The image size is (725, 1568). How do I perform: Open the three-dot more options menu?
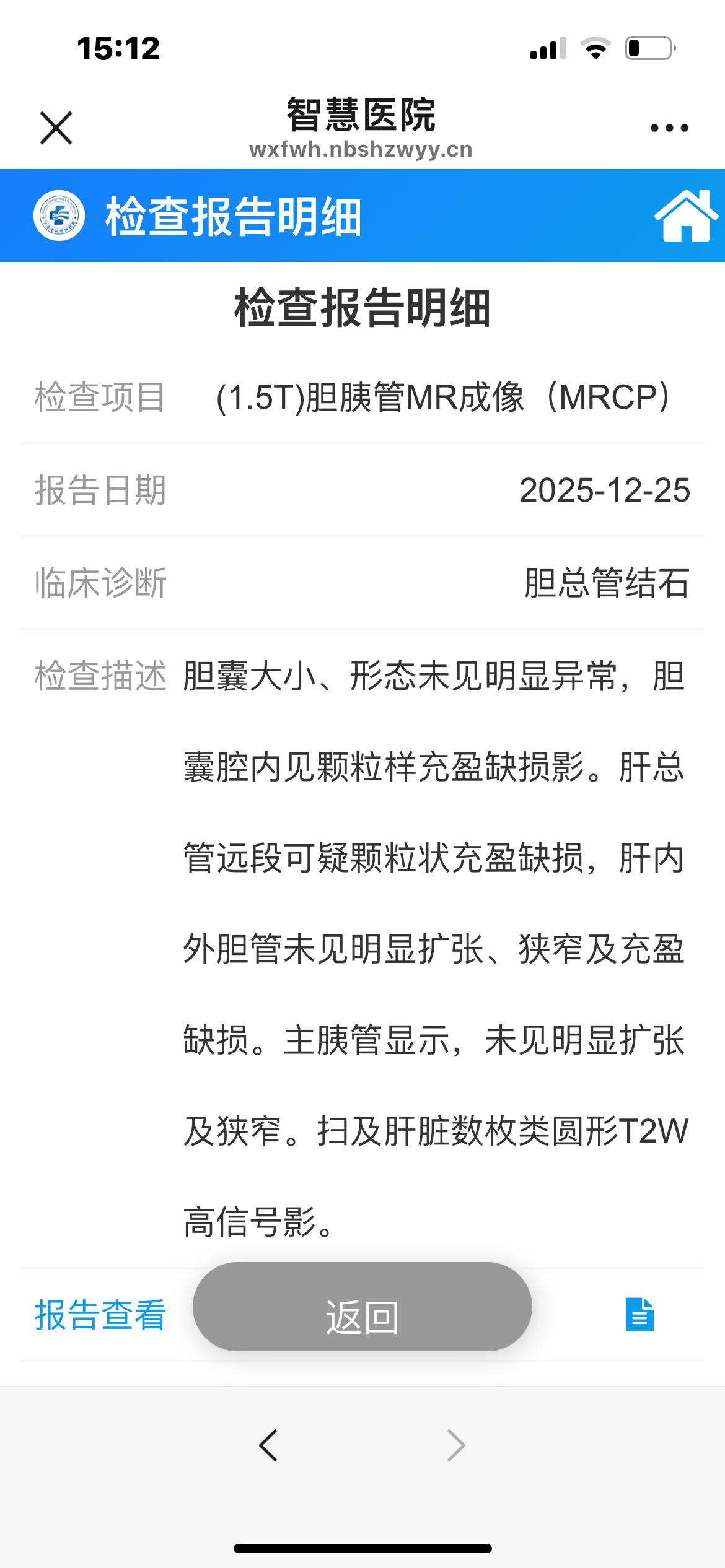click(x=669, y=128)
